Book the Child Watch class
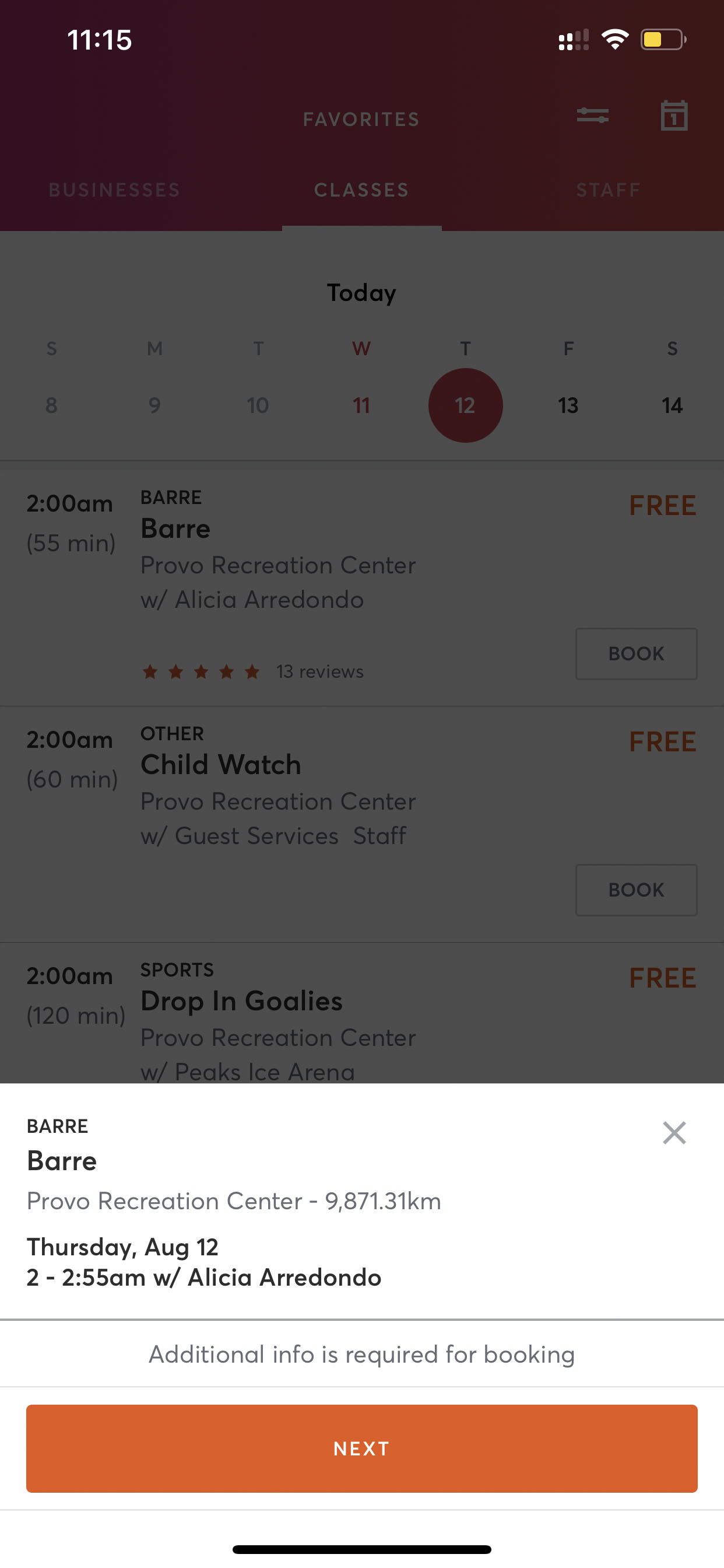724x1568 pixels. click(x=636, y=890)
